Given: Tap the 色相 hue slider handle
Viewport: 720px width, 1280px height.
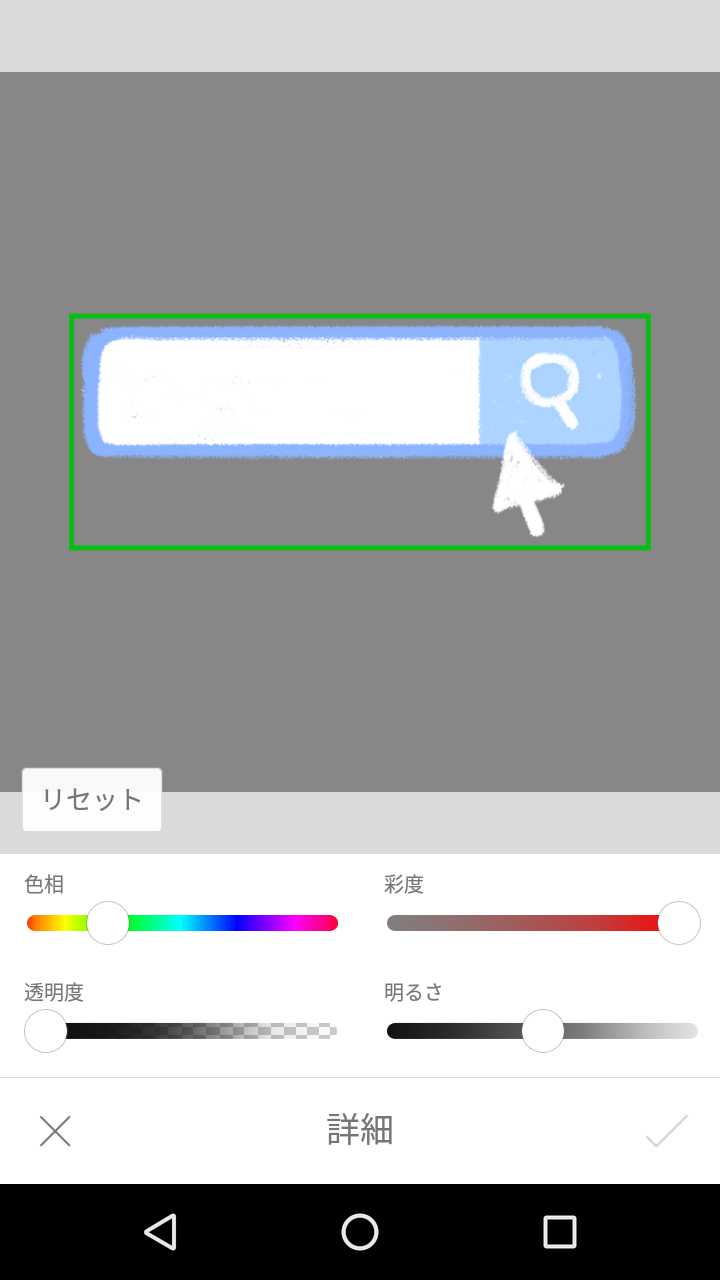Looking at the screenshot, I should 108,923.
